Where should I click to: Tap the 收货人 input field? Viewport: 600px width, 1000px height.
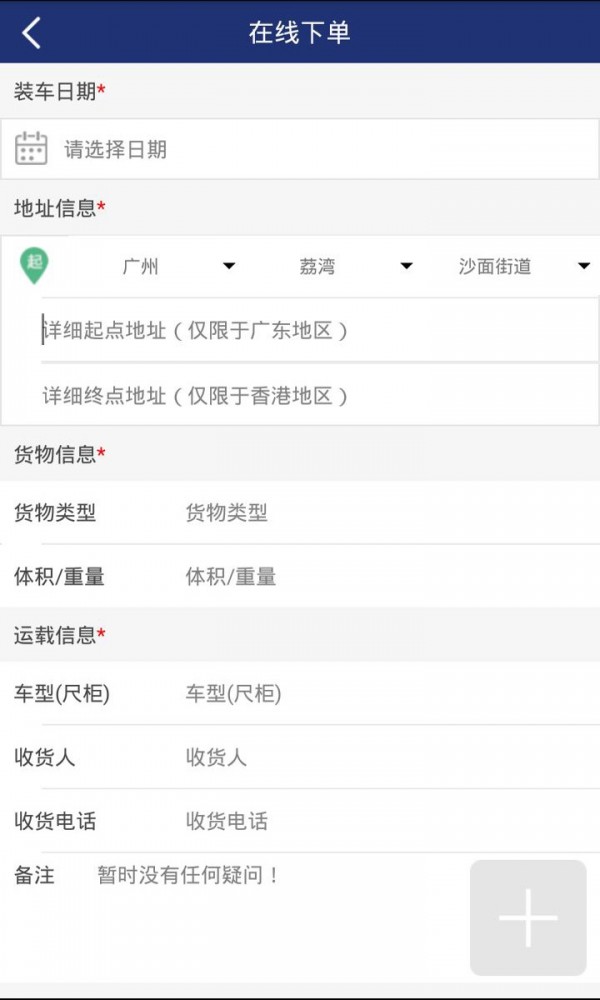(x=380, y=757)
